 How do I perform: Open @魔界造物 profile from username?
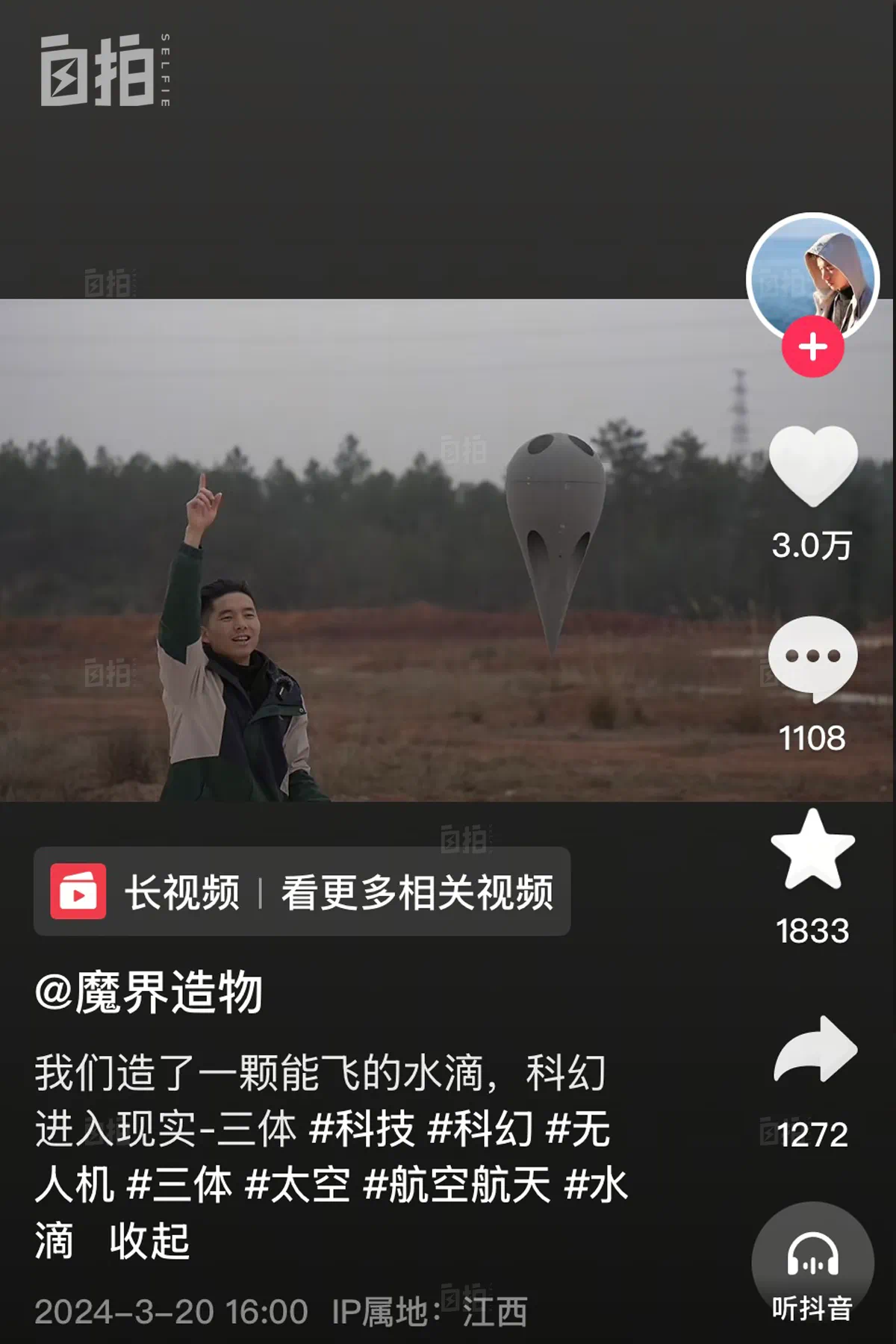pos(149,993)
